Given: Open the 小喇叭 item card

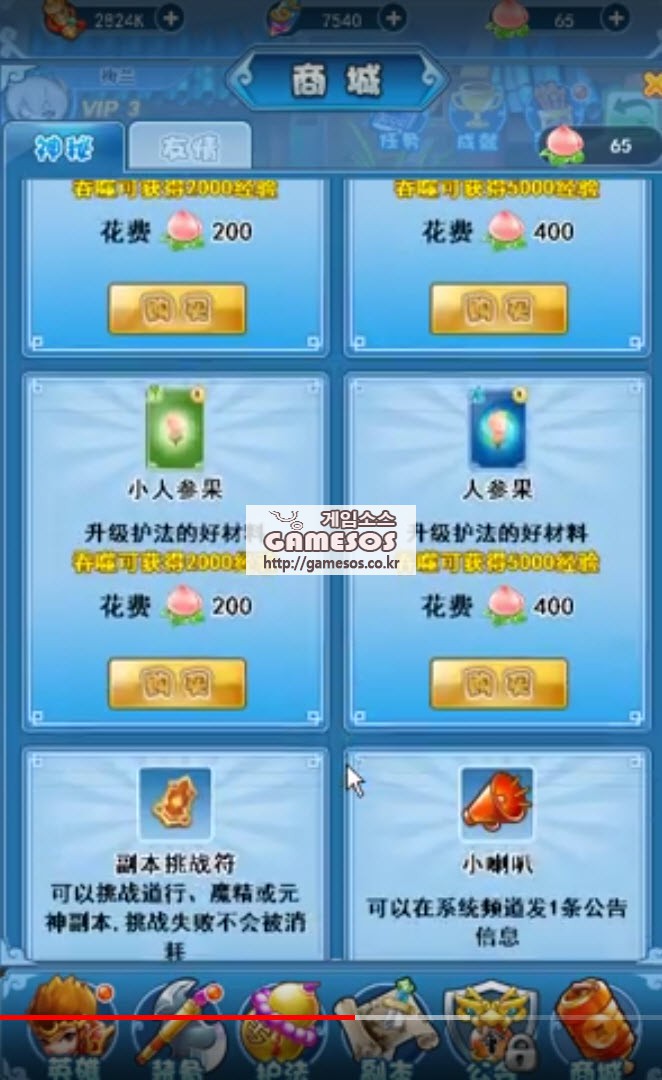Looking at the screenshot, I should [497, 855].
